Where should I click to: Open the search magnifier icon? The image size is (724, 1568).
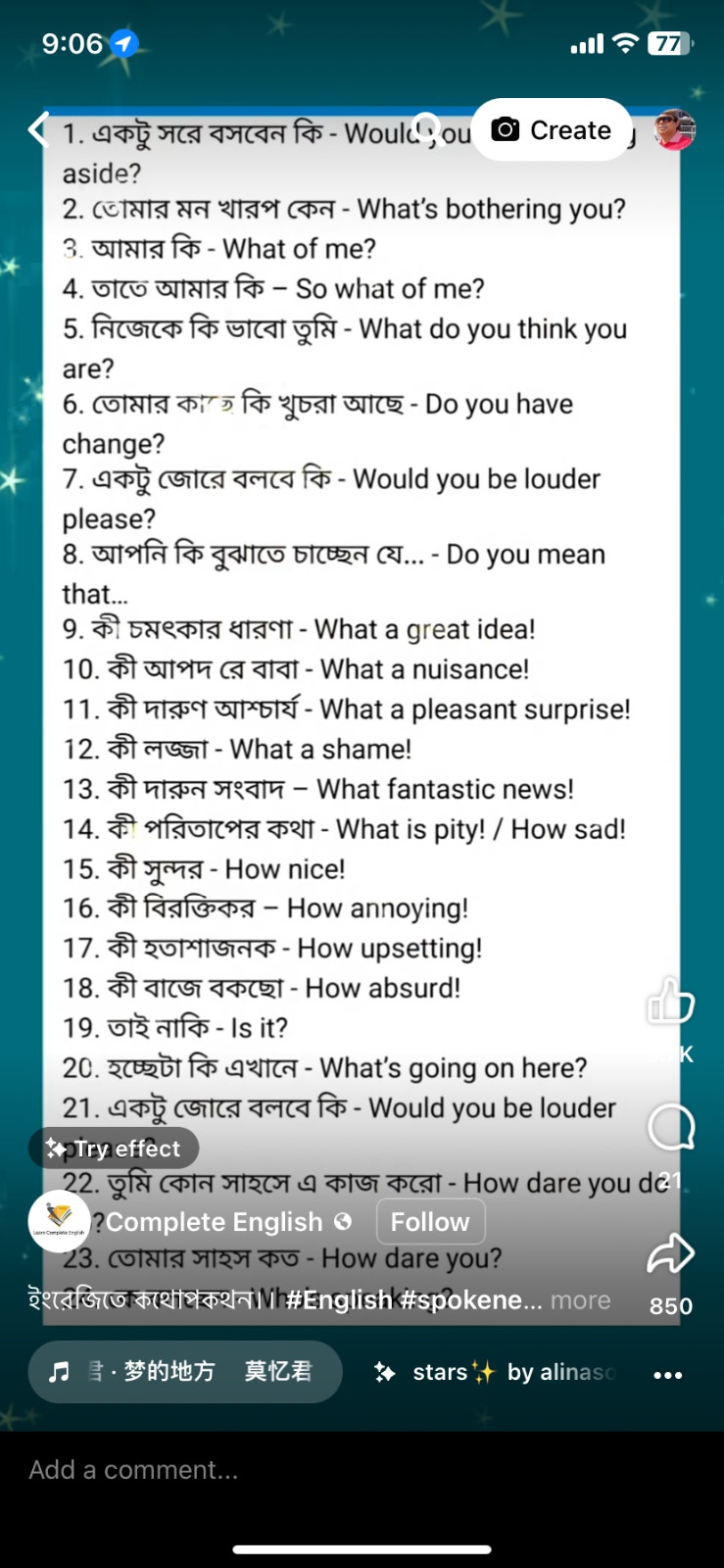click(428, 128)
